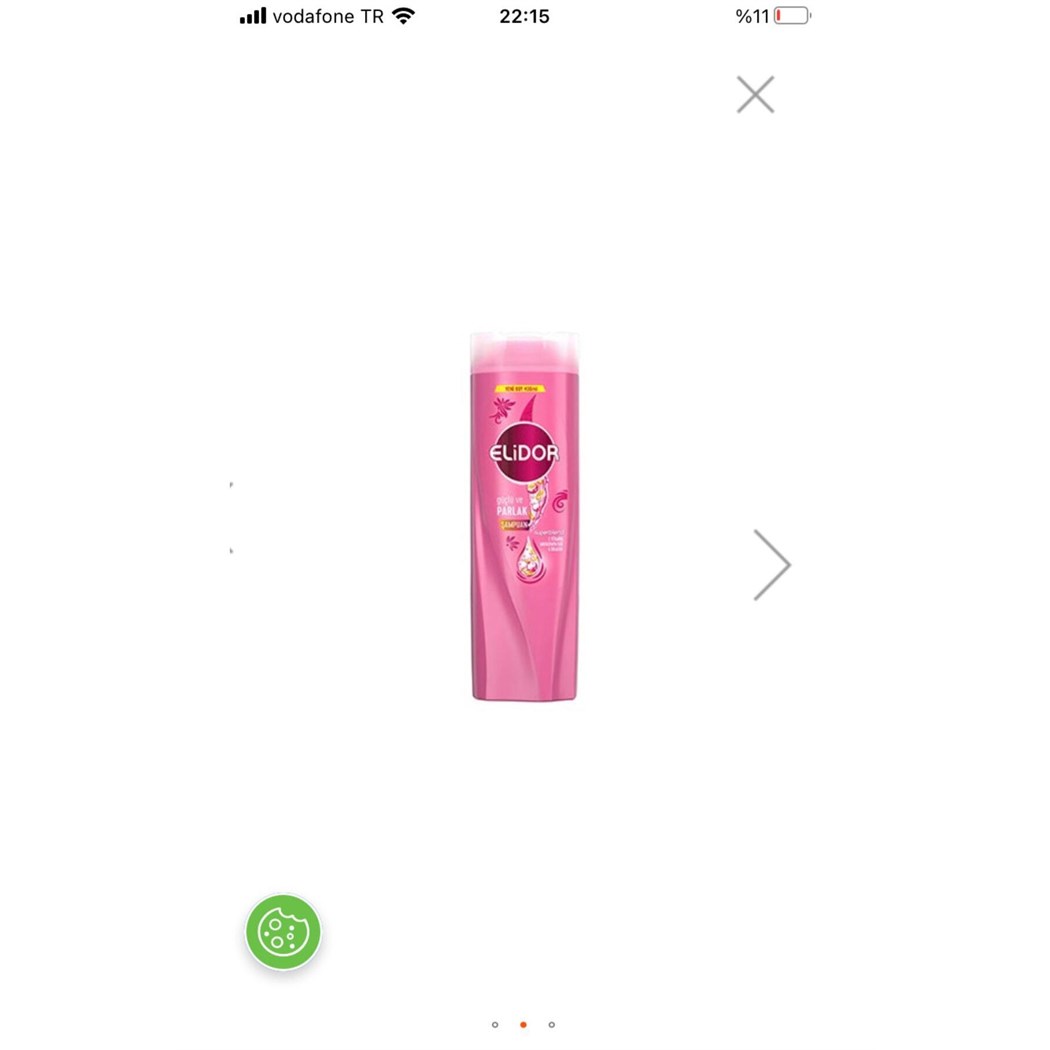The image size is (1050, 1050).
Task: Go to the next product image
Action: pyautogui.click(x=771, y=565)
